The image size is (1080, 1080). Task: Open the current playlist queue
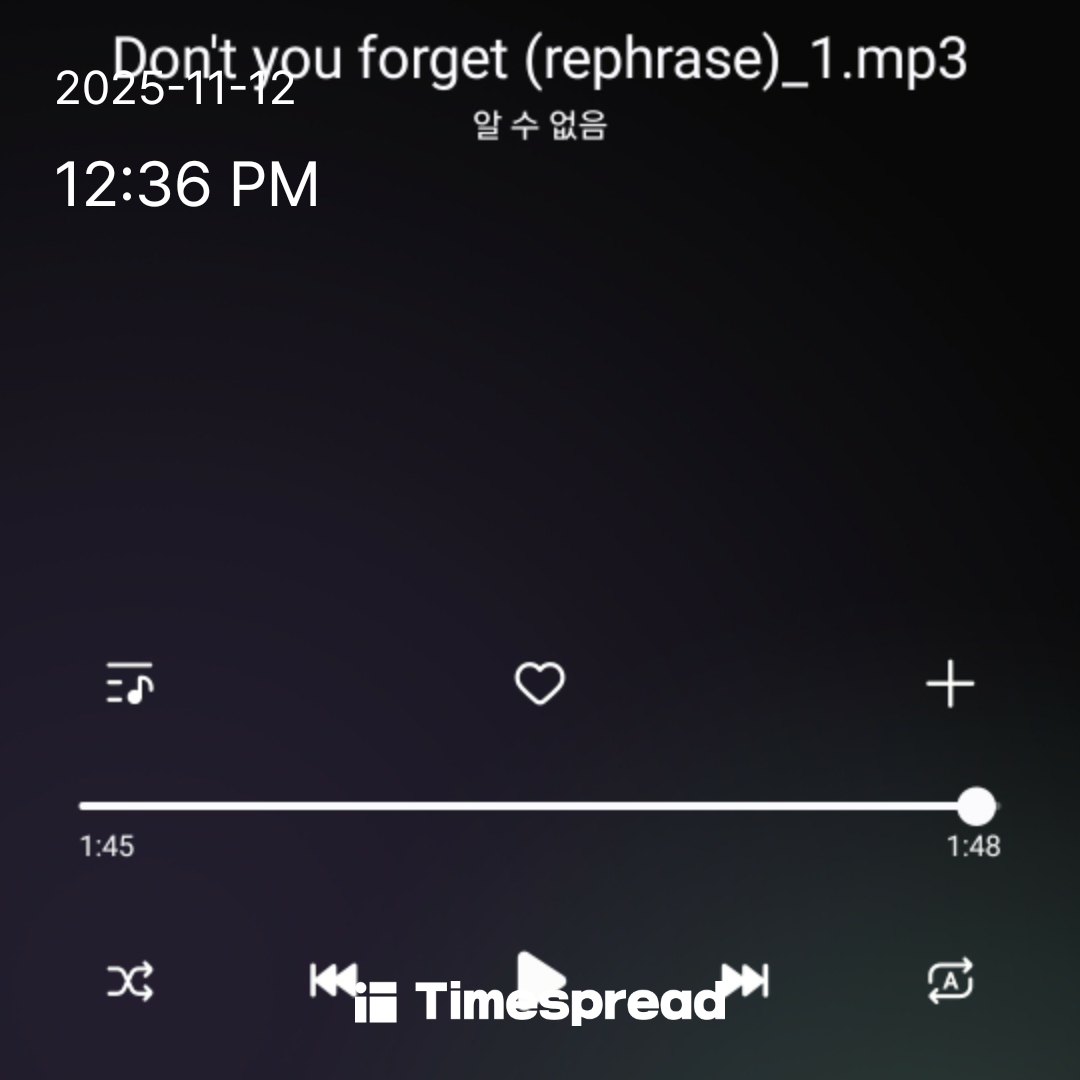(x=130, y=684)
